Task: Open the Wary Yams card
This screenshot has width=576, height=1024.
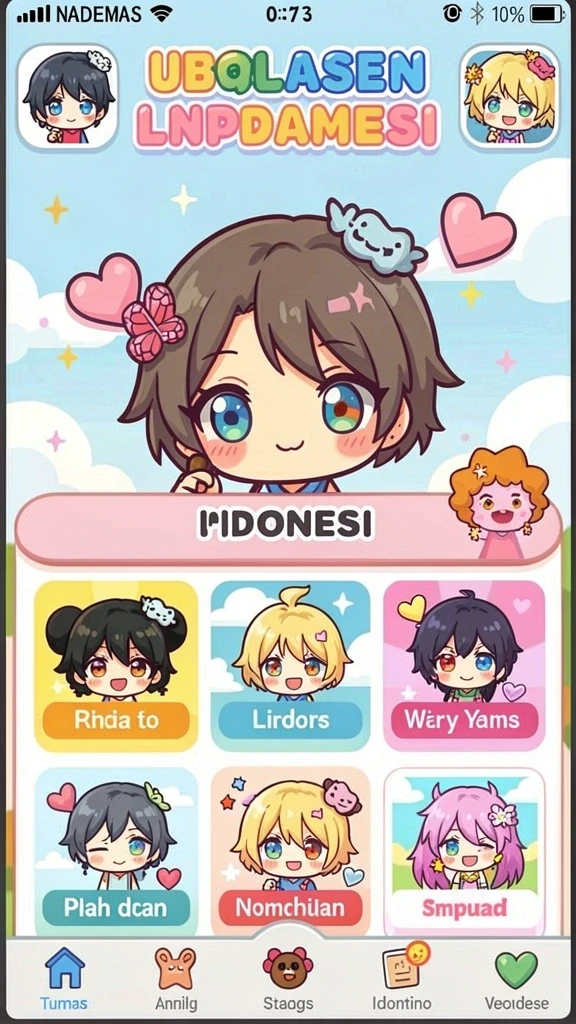Action: pos(464,665)
